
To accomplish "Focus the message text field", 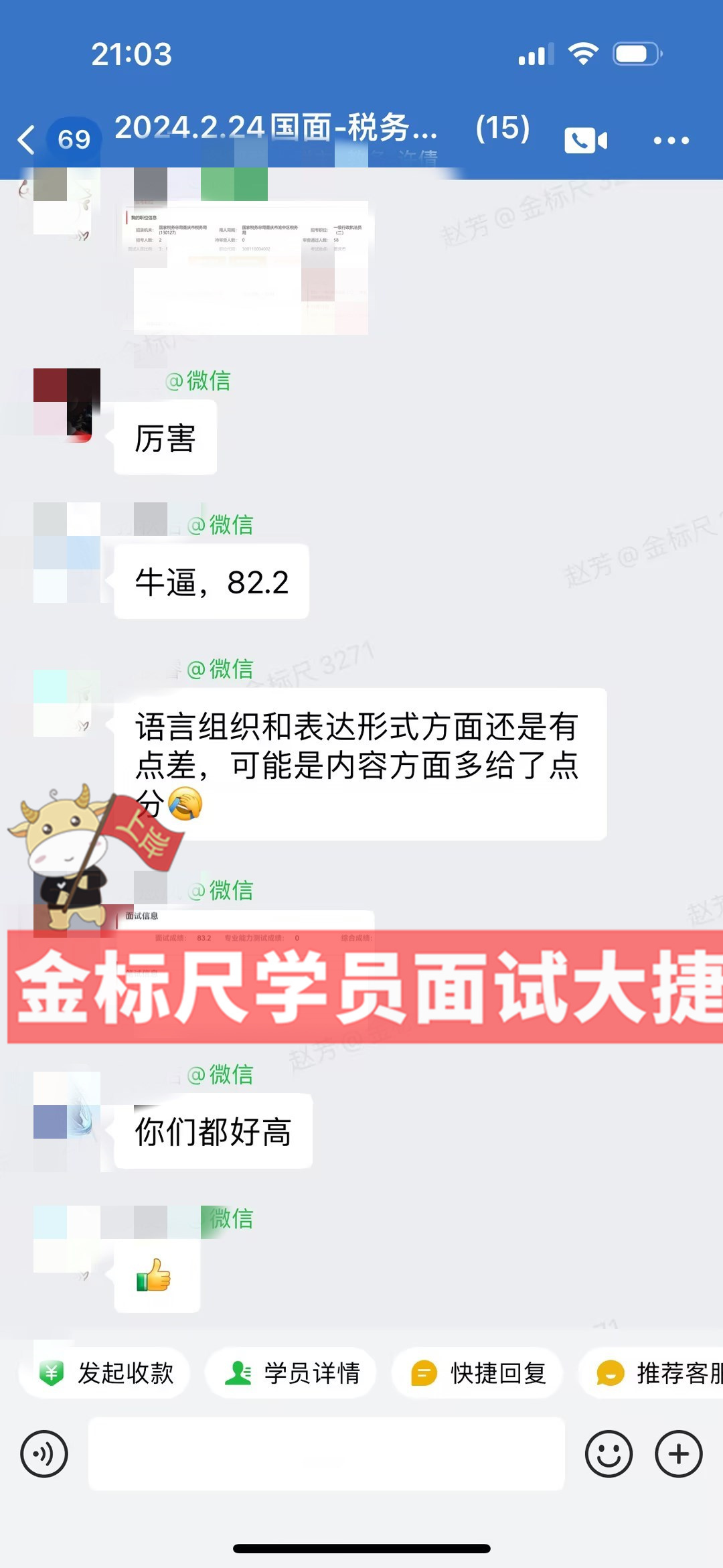I will 326,1454.
